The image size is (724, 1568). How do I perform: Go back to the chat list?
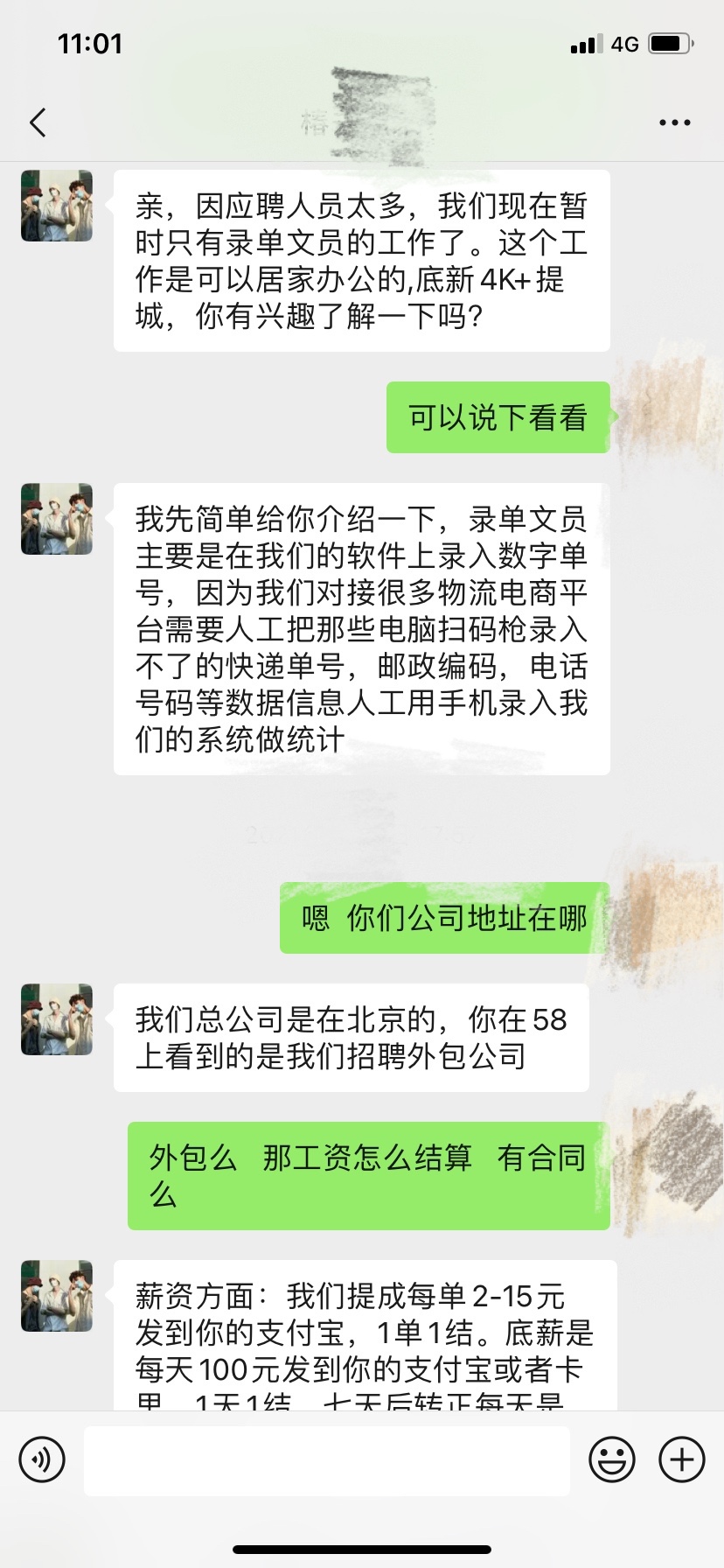click(38, 122)
